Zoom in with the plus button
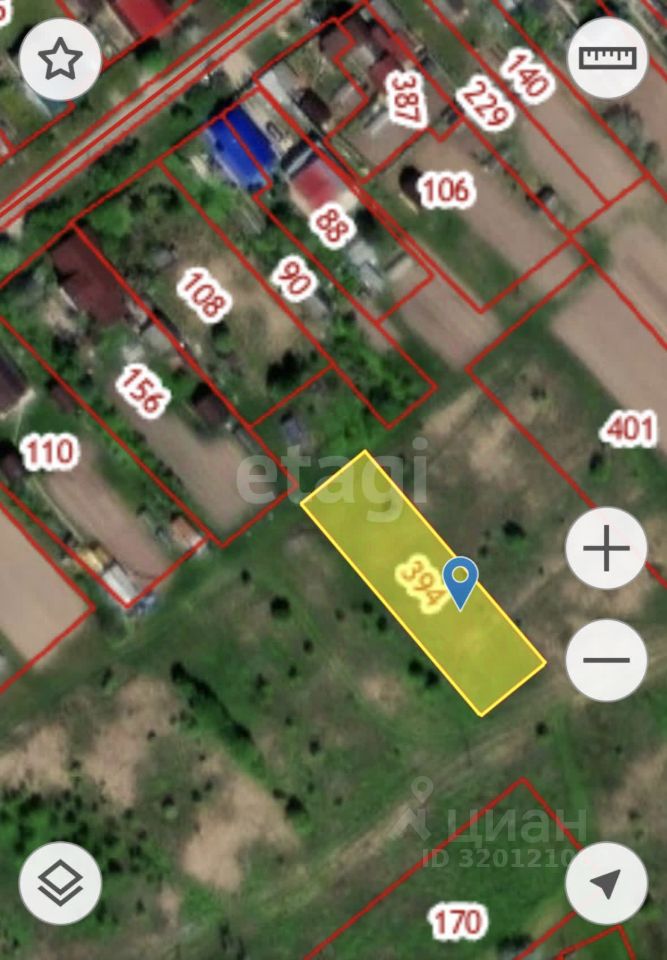The width and height of the screenshot is (667, 960). [x=606, y=549]
